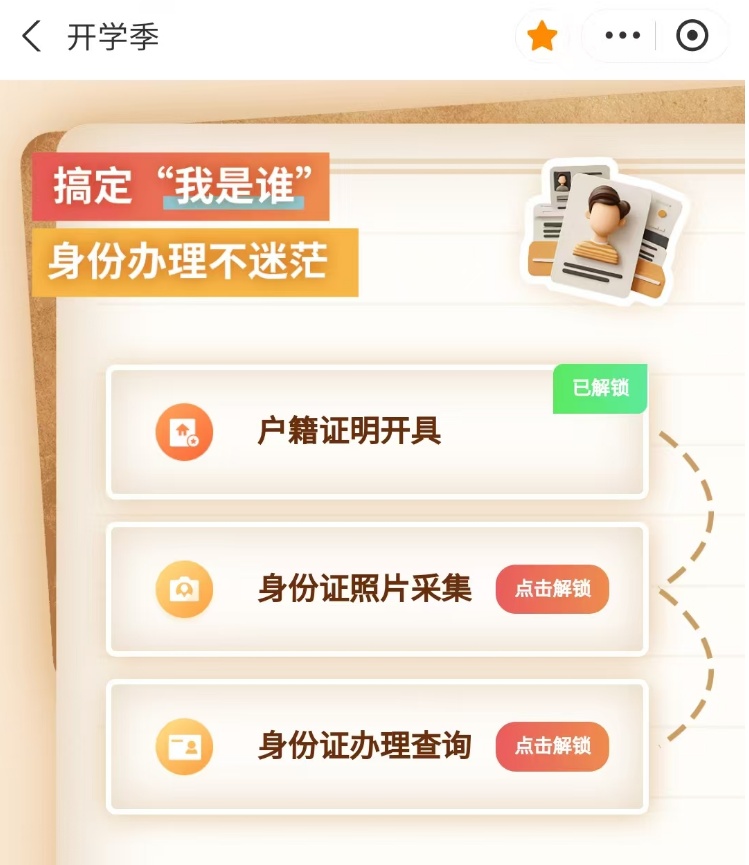This screenshot has width=749, height=865.
Task: Tap the star favorite icon
Action: click(x=542, y=37)
